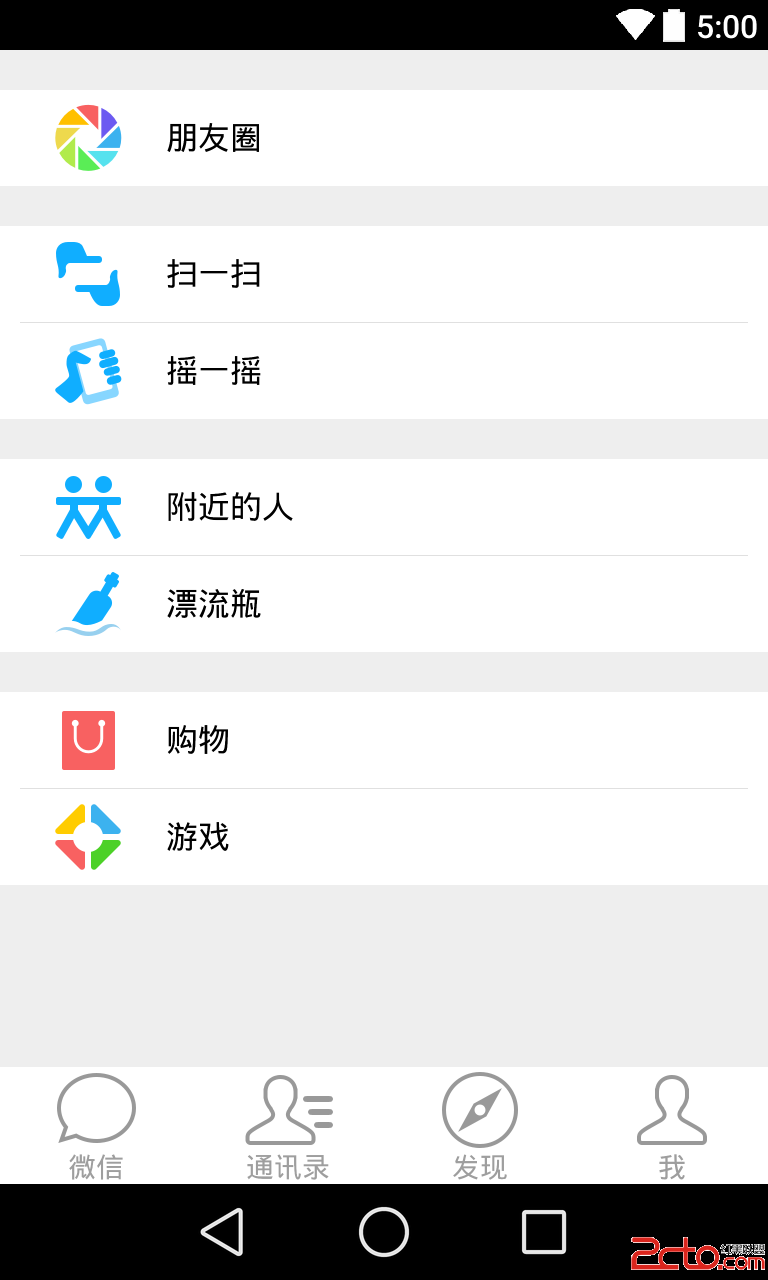This screenshot has height=1280, width=768.
Task: Tap the 扫一扫 QR scan icon
Action: (88, 274)
